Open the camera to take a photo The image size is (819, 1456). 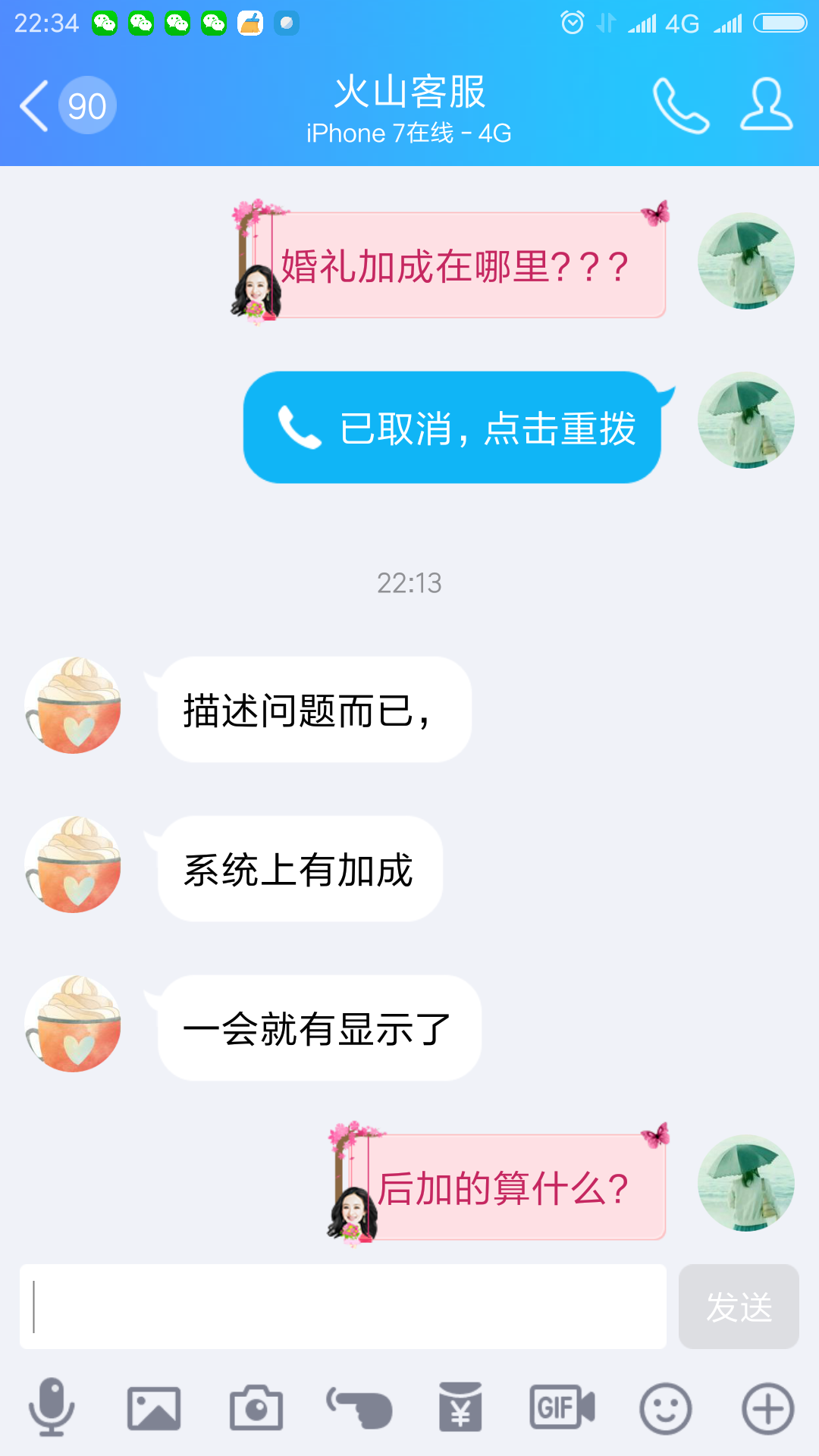[x=256, y=1408]
